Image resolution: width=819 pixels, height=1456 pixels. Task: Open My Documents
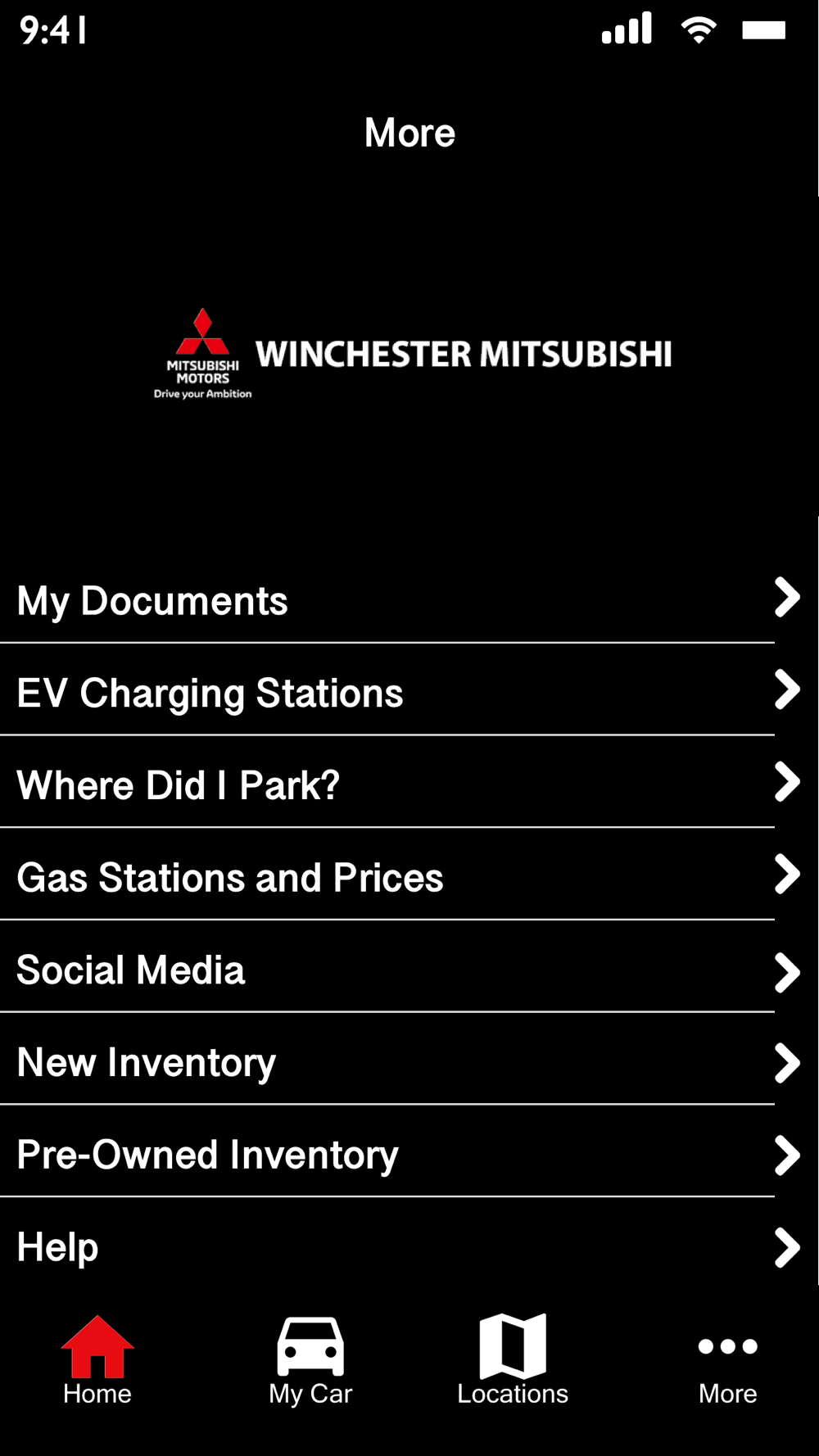tap(409, 598)
